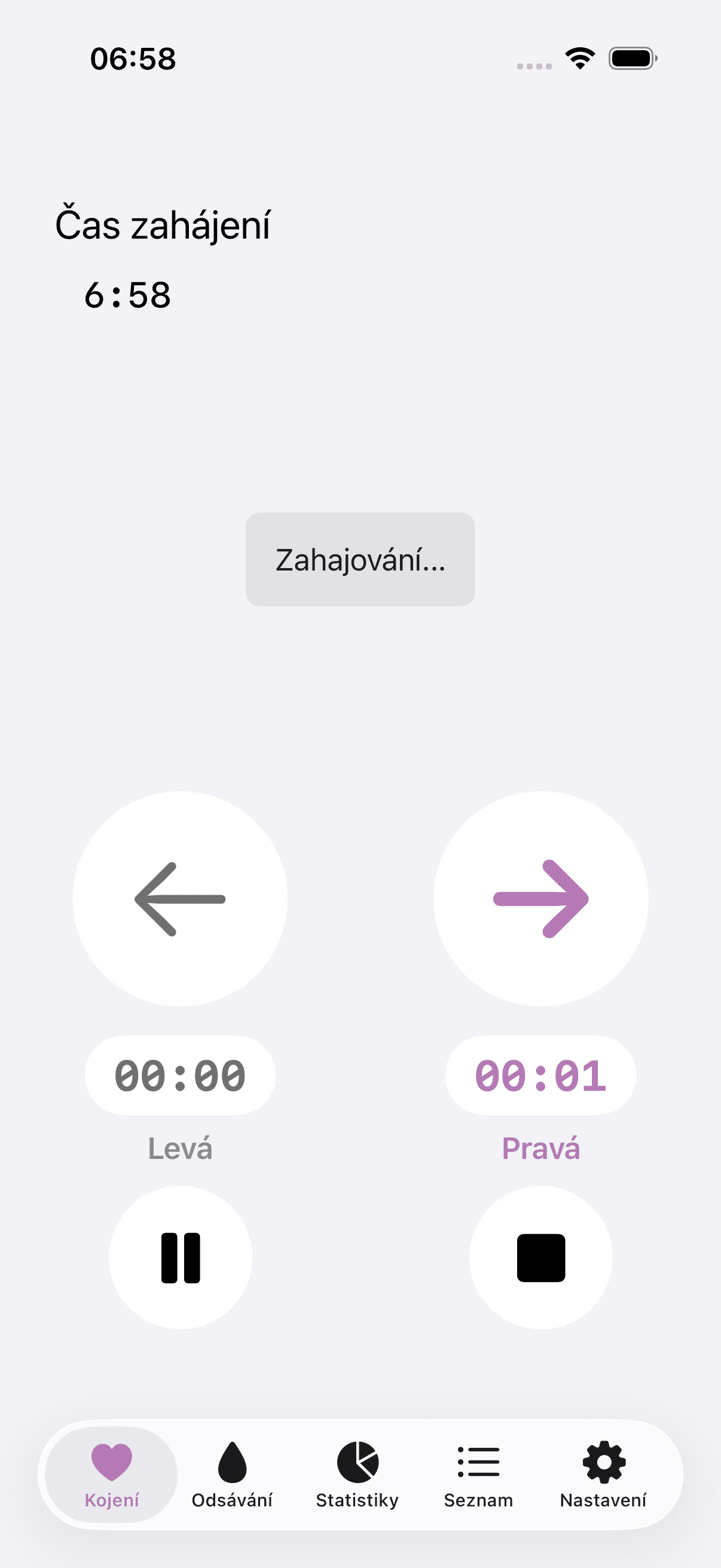The image size is (721, 1568).
Task: Stop the session with the stop icon
Action: click(x=540, y=1256)
